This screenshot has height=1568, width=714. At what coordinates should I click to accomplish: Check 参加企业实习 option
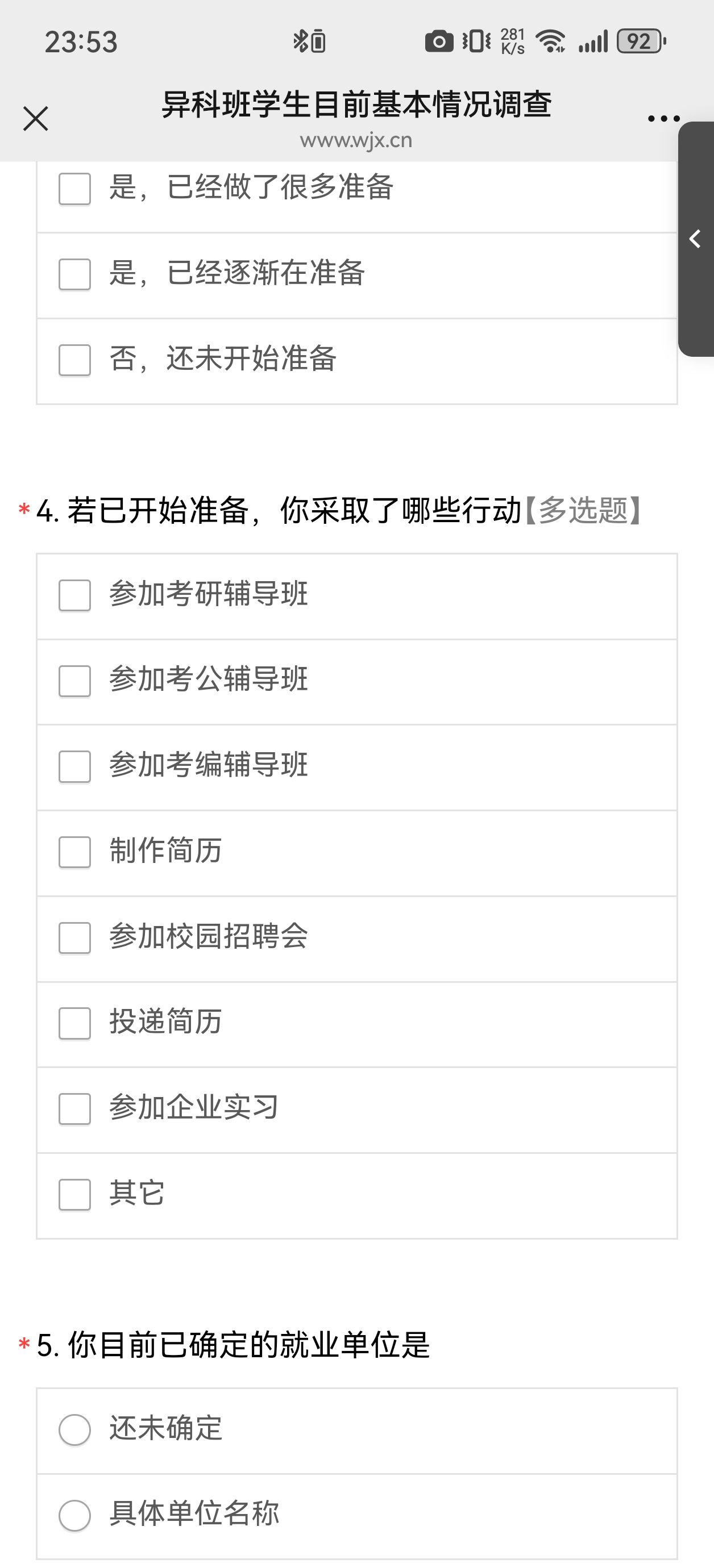point(74,1108)
